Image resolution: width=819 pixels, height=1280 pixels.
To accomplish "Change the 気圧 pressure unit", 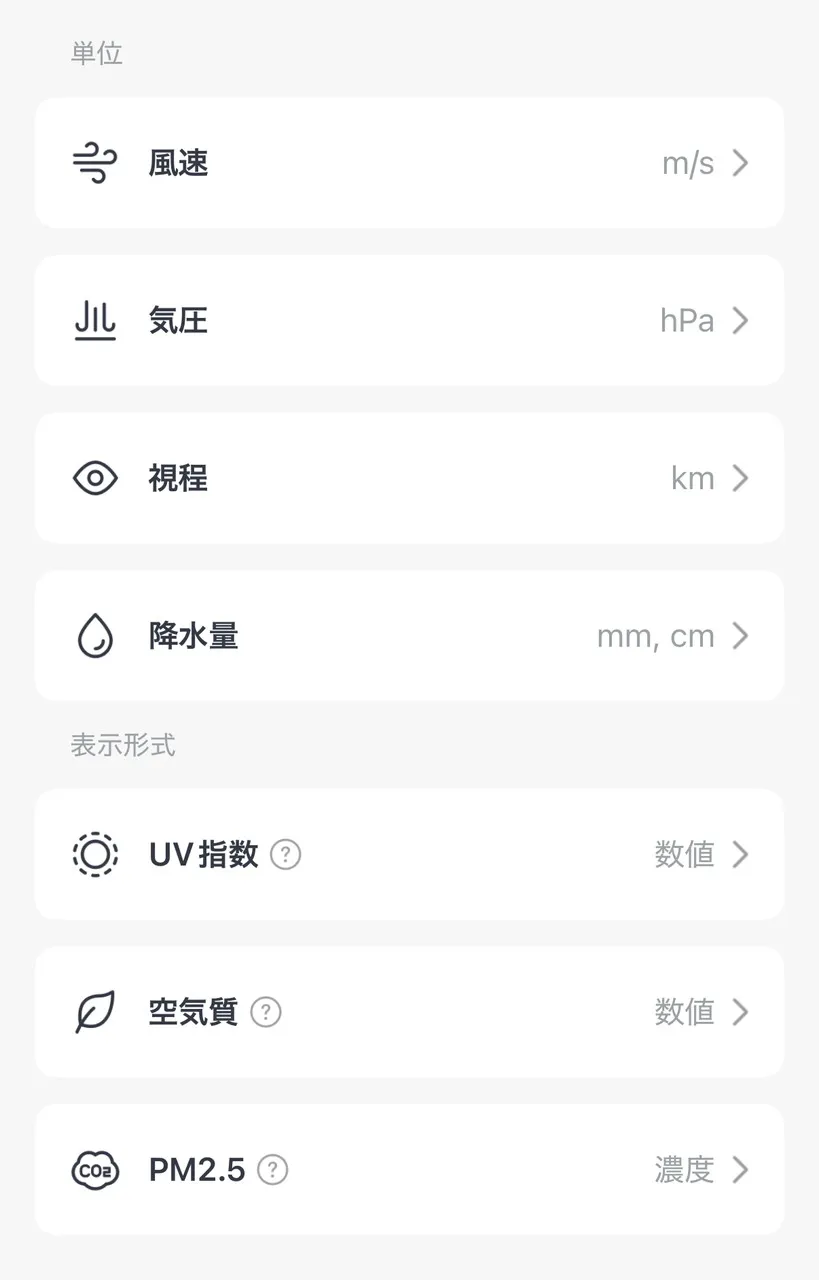I will point(409,321).
